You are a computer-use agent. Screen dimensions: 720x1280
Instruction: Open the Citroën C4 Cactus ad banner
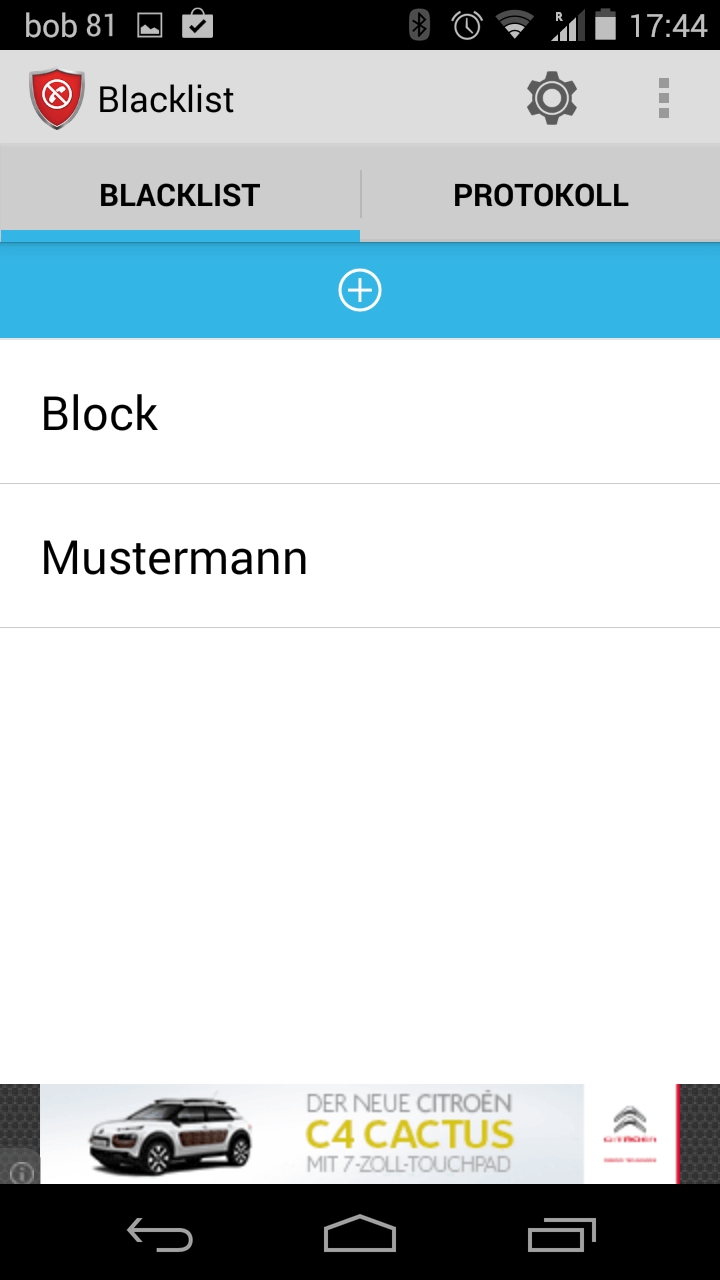point(360,1134)
